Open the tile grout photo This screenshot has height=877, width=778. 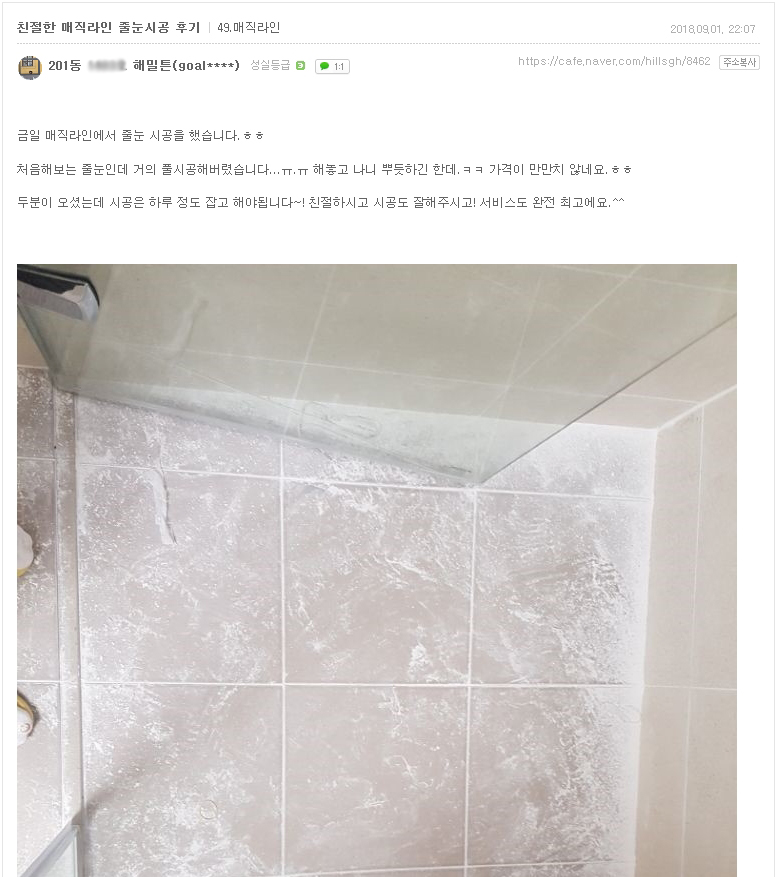(376, 570)
